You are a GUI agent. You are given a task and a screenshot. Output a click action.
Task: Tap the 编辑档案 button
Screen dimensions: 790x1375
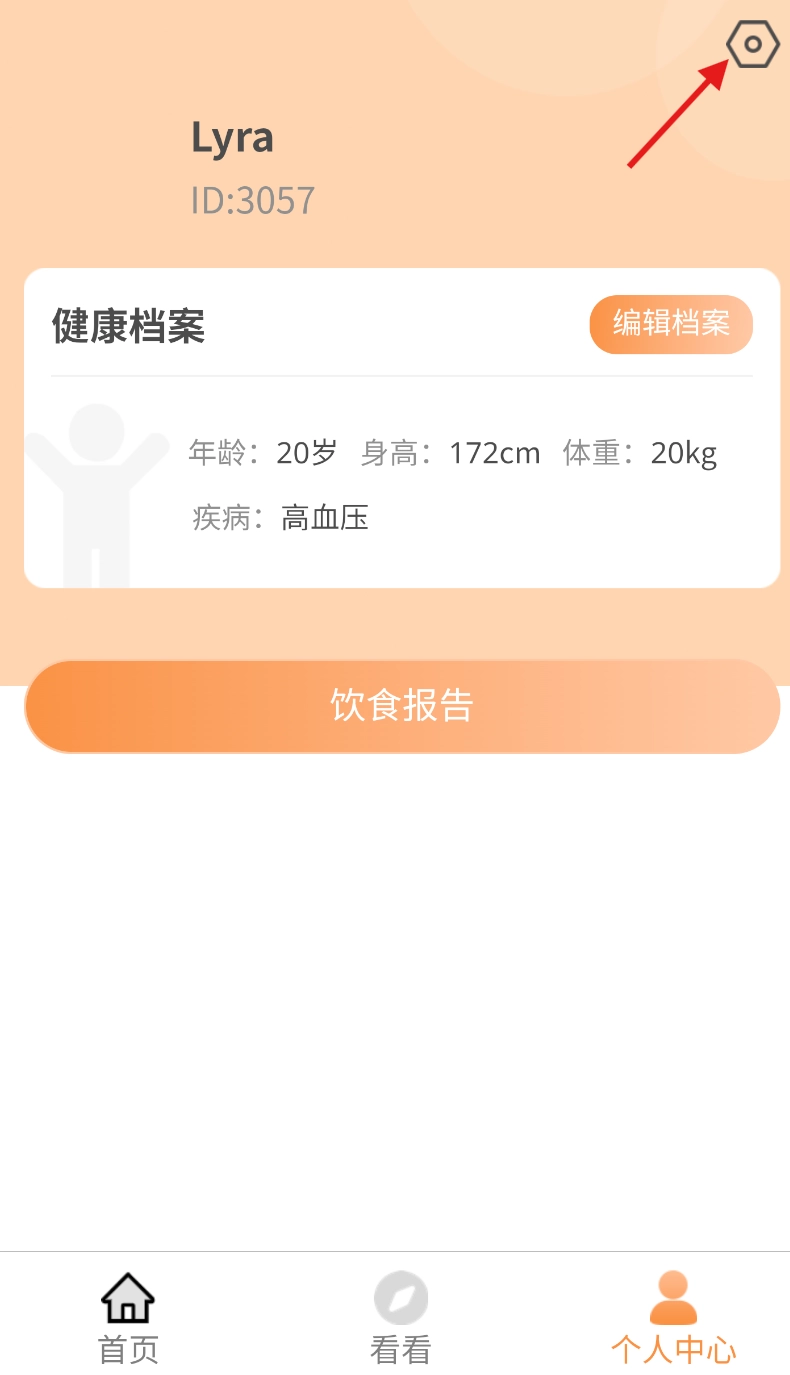670,324
